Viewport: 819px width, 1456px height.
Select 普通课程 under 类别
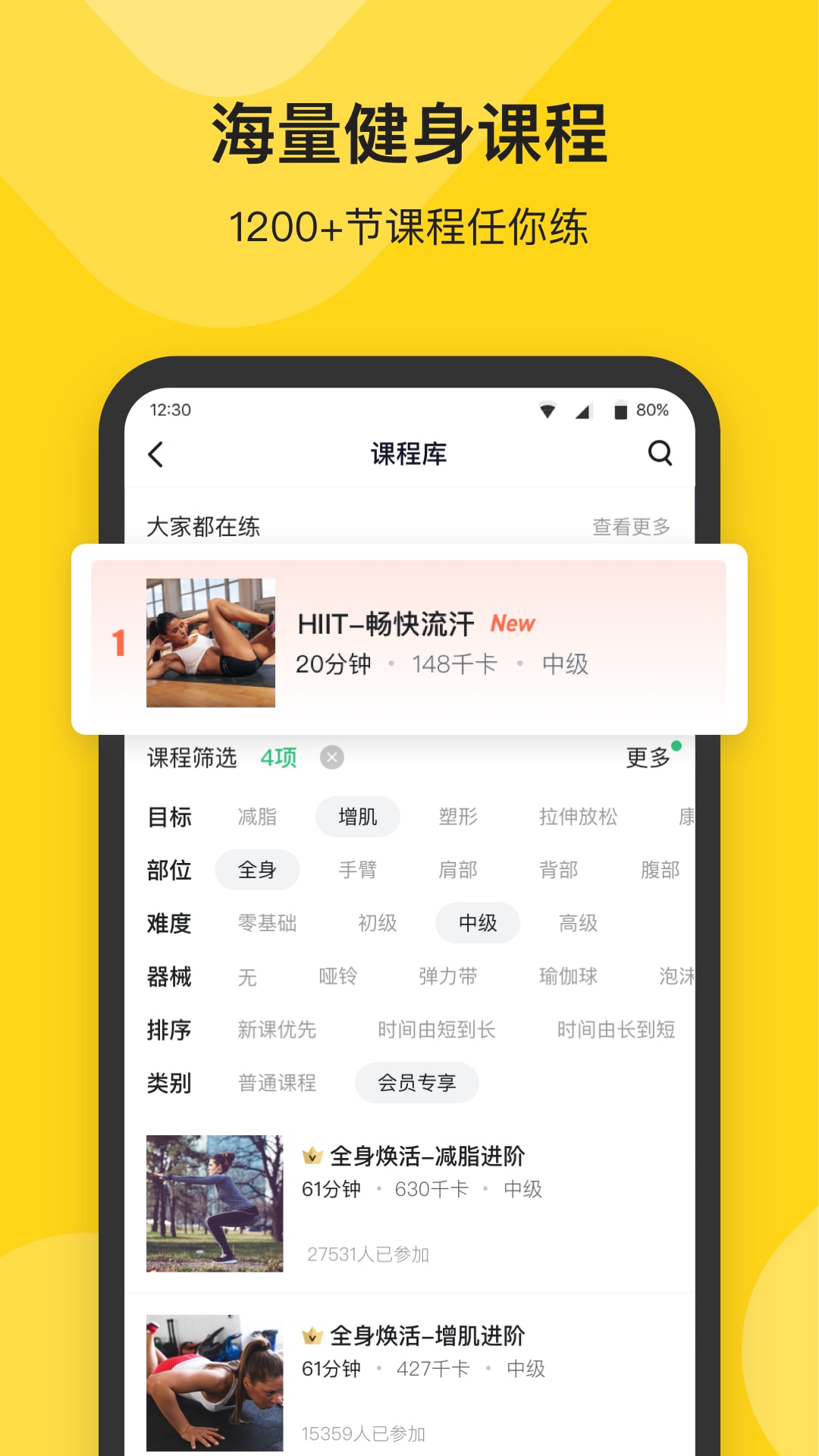click(278, 1083)
